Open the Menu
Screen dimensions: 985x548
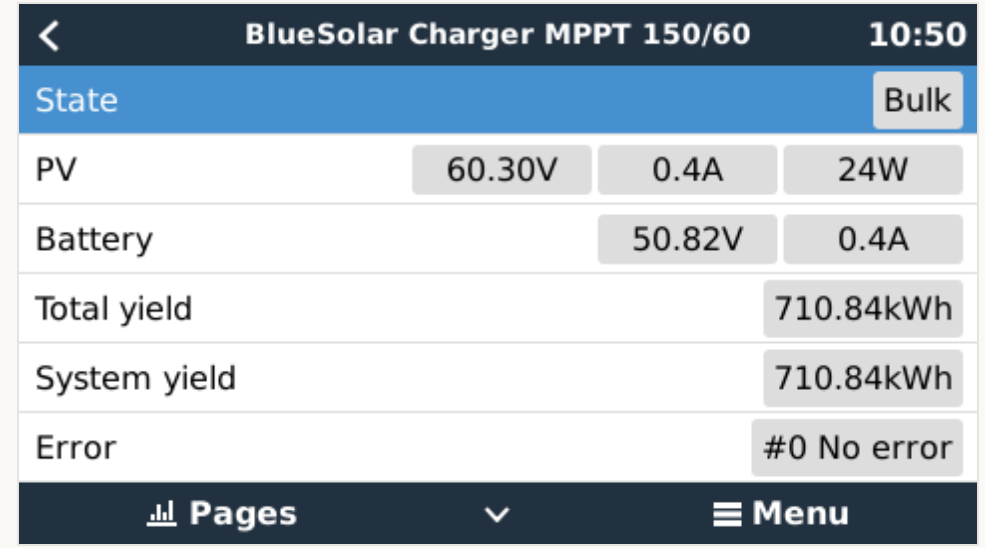780,514
